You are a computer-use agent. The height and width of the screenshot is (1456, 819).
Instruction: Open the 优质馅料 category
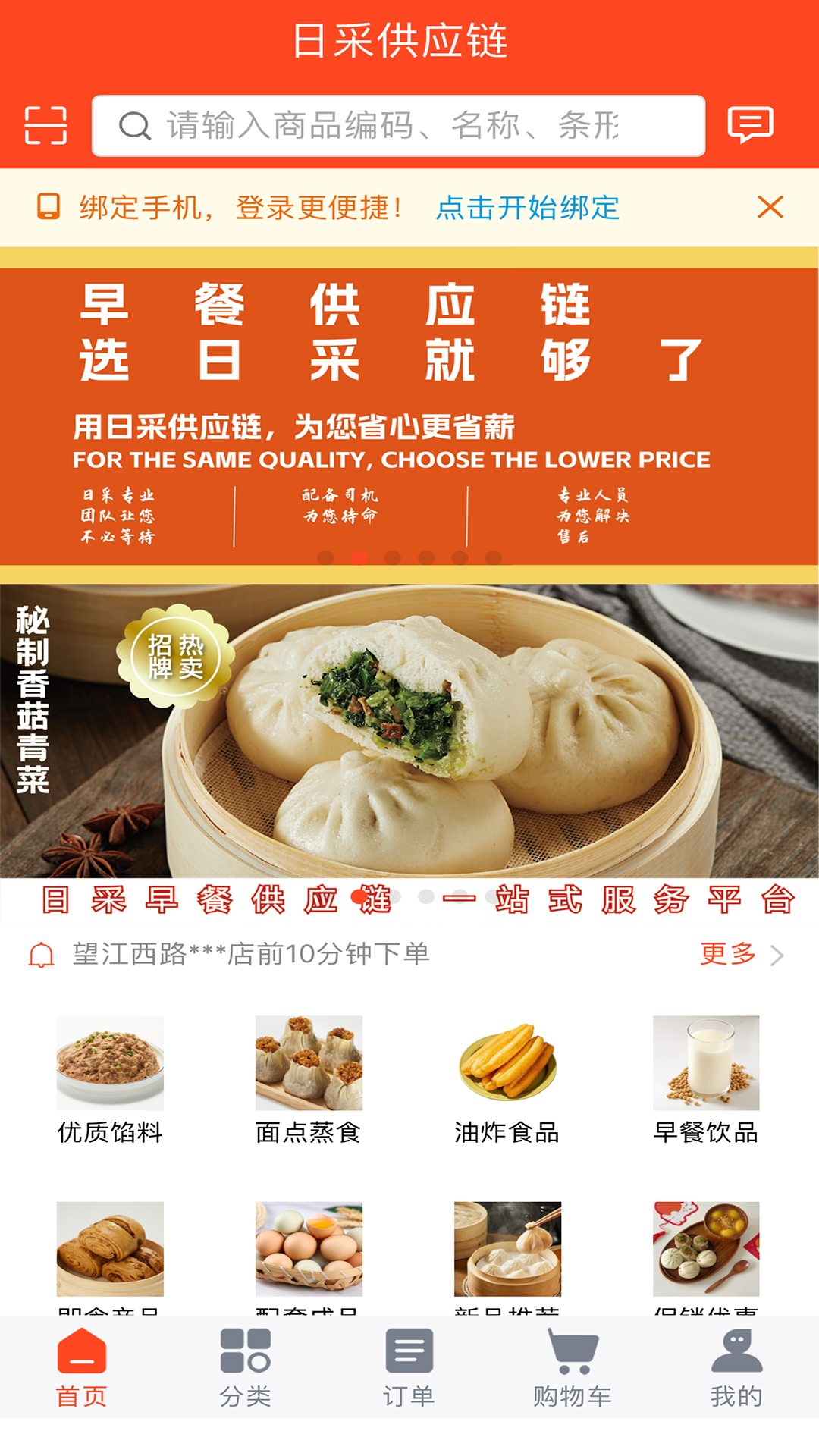click(110, 1078)
